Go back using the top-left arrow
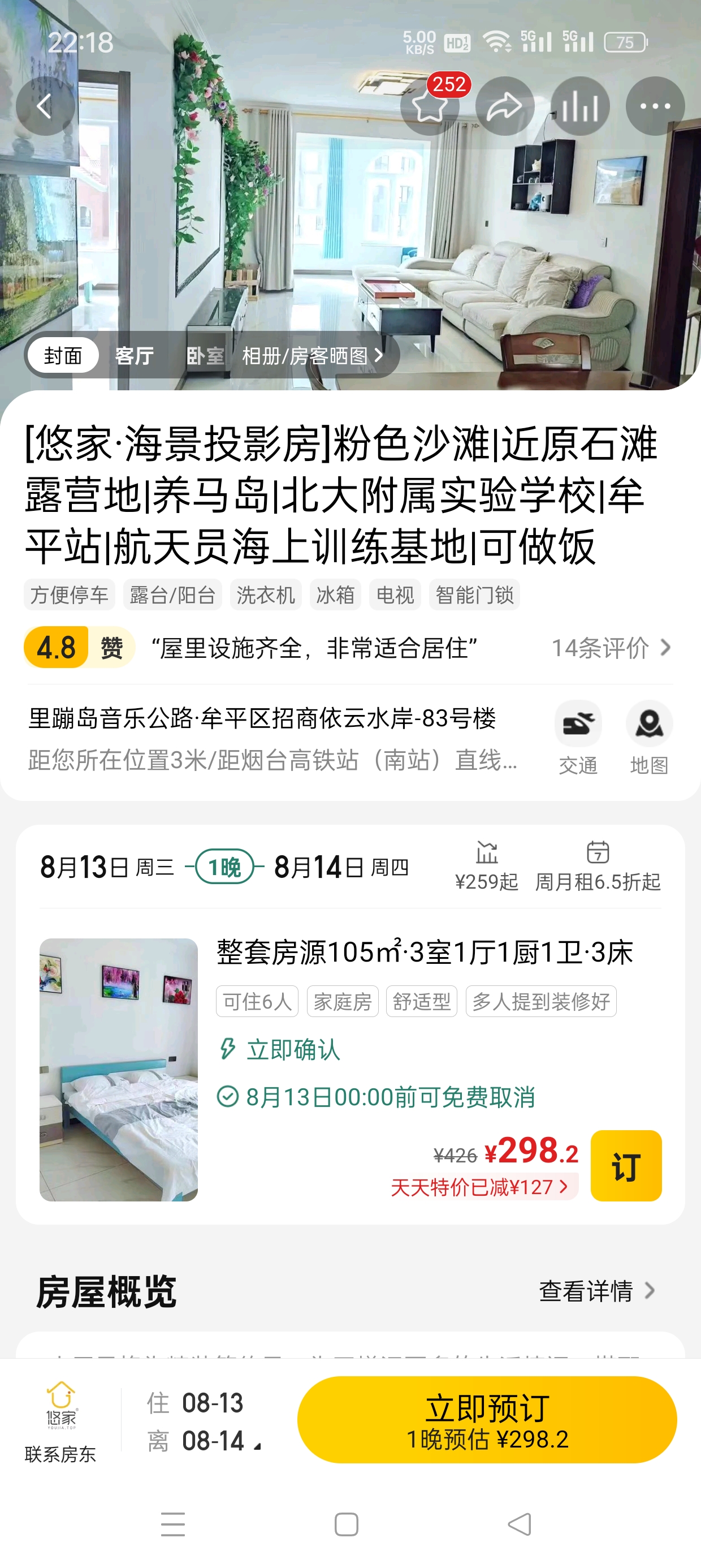The image size is (701, 1568). 45,106
